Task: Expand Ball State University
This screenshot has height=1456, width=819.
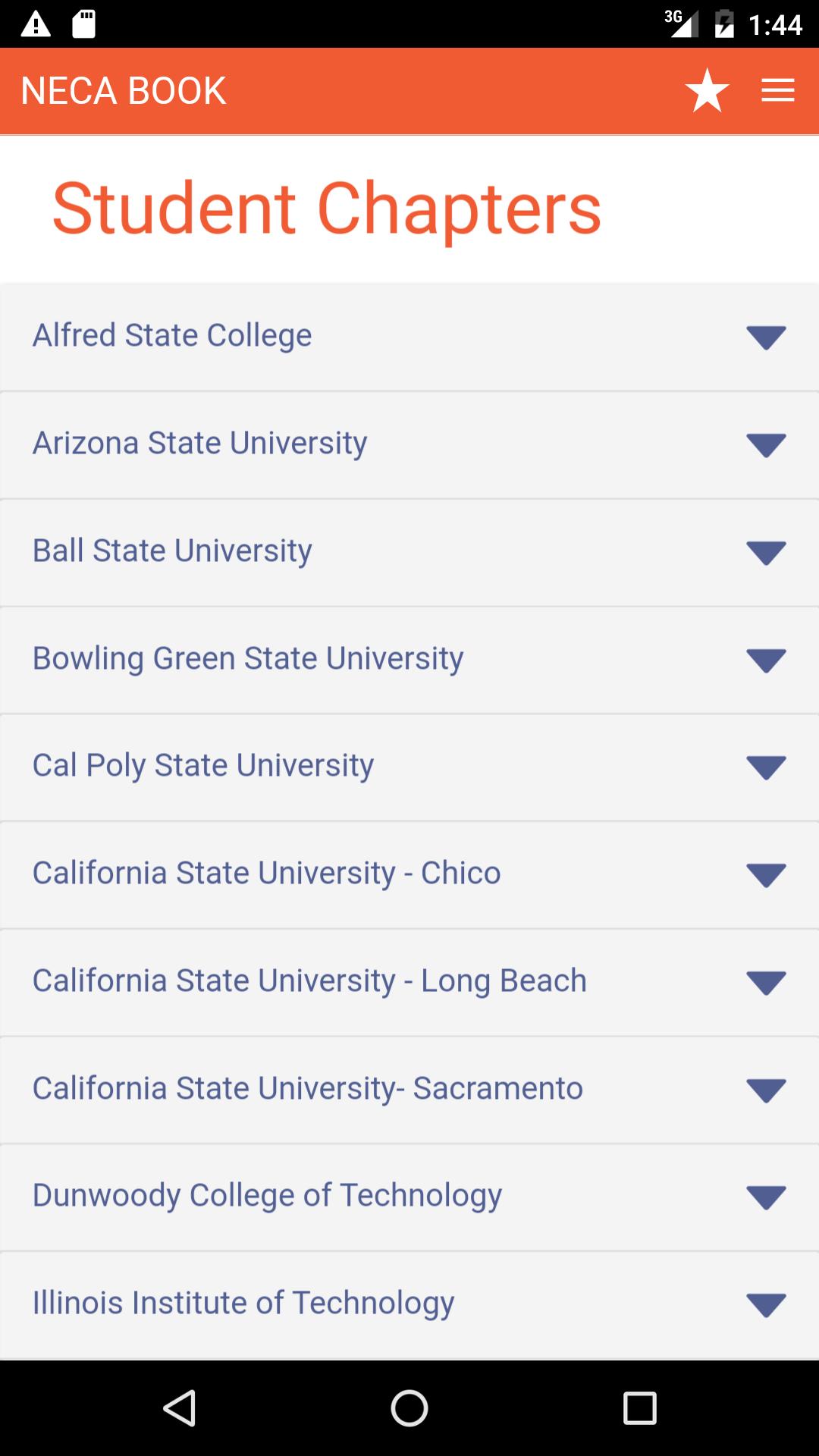Action: (x=409, y=552)
